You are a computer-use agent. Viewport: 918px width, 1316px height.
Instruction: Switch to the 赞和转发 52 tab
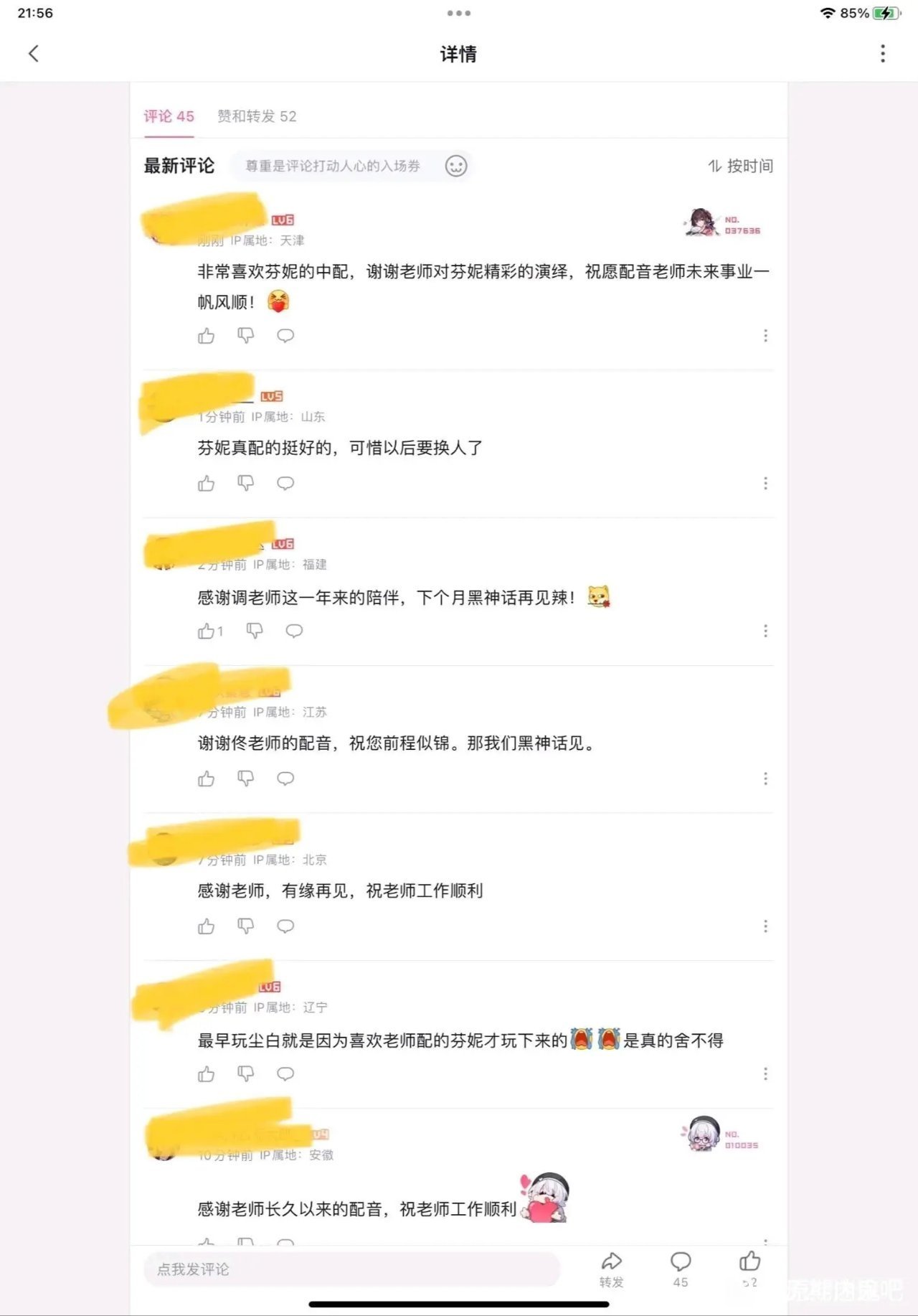coord(257,116)
